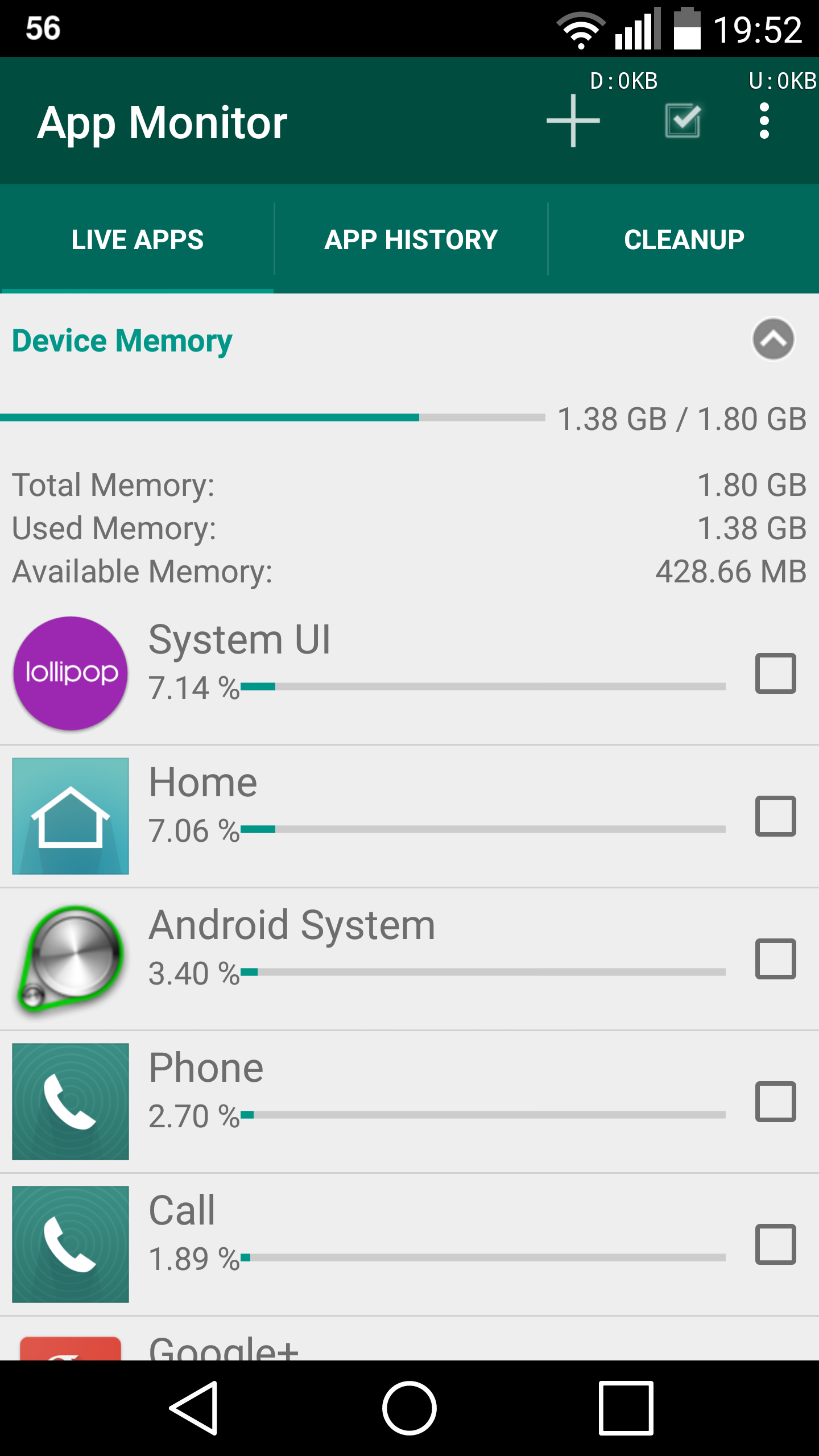Viewport: 819px width, 1456px height.
Task: Tick the Phone app checkbox
Action: click(775, 1102)
